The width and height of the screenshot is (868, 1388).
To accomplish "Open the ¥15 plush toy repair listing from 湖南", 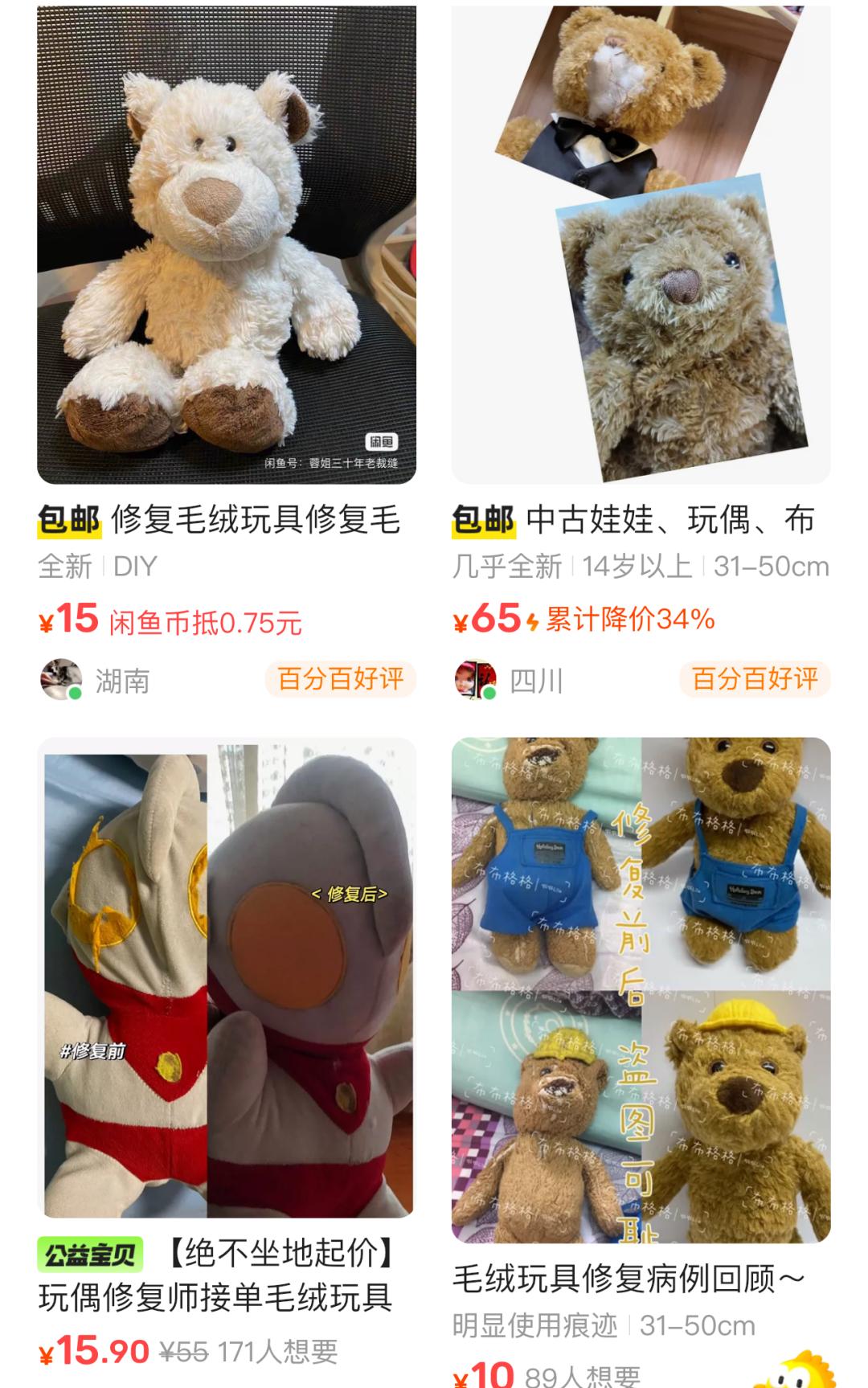I will click(x=227, y=245).
